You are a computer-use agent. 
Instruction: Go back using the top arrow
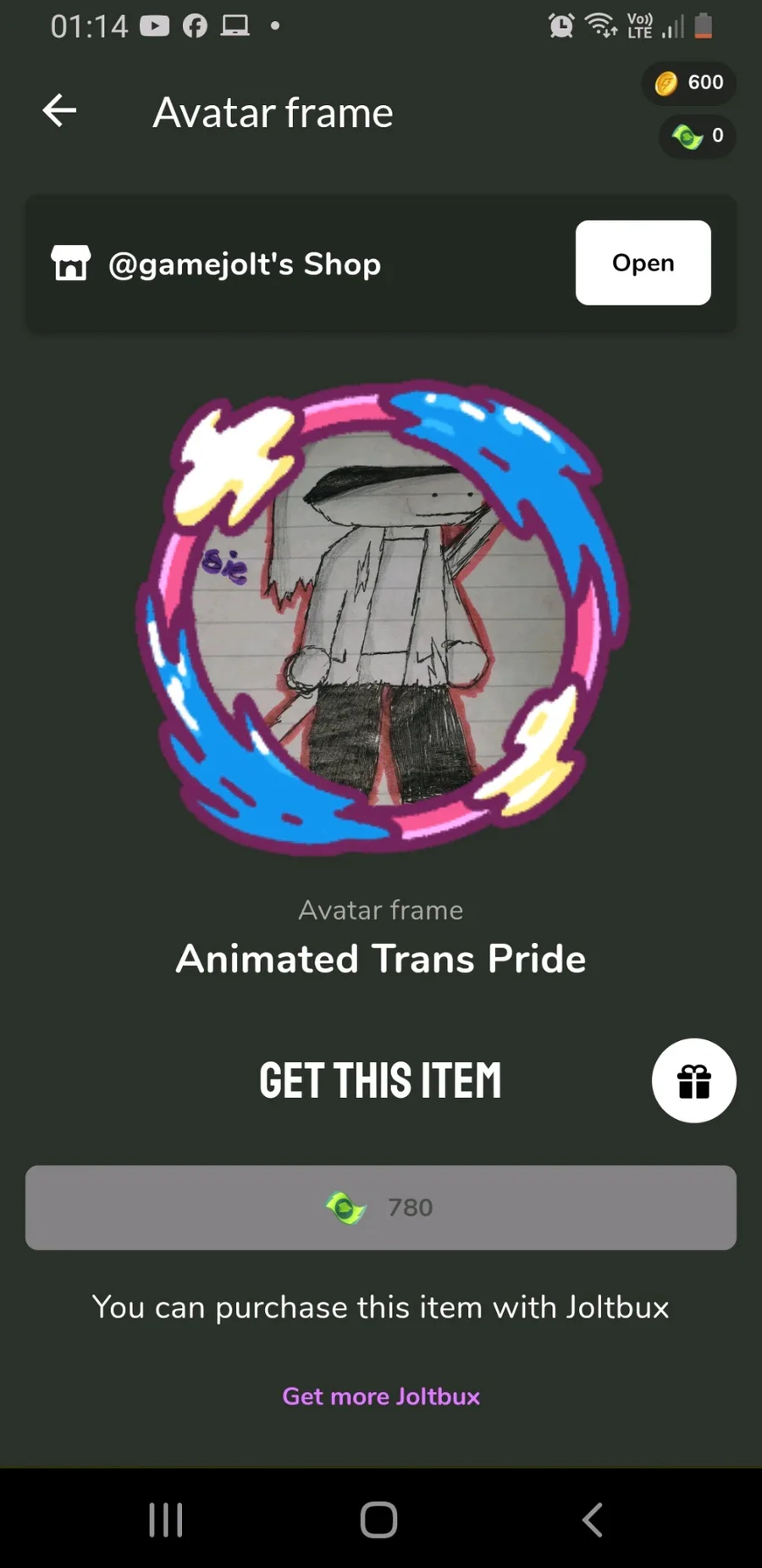pyautogui.click(x=59, y=111)
